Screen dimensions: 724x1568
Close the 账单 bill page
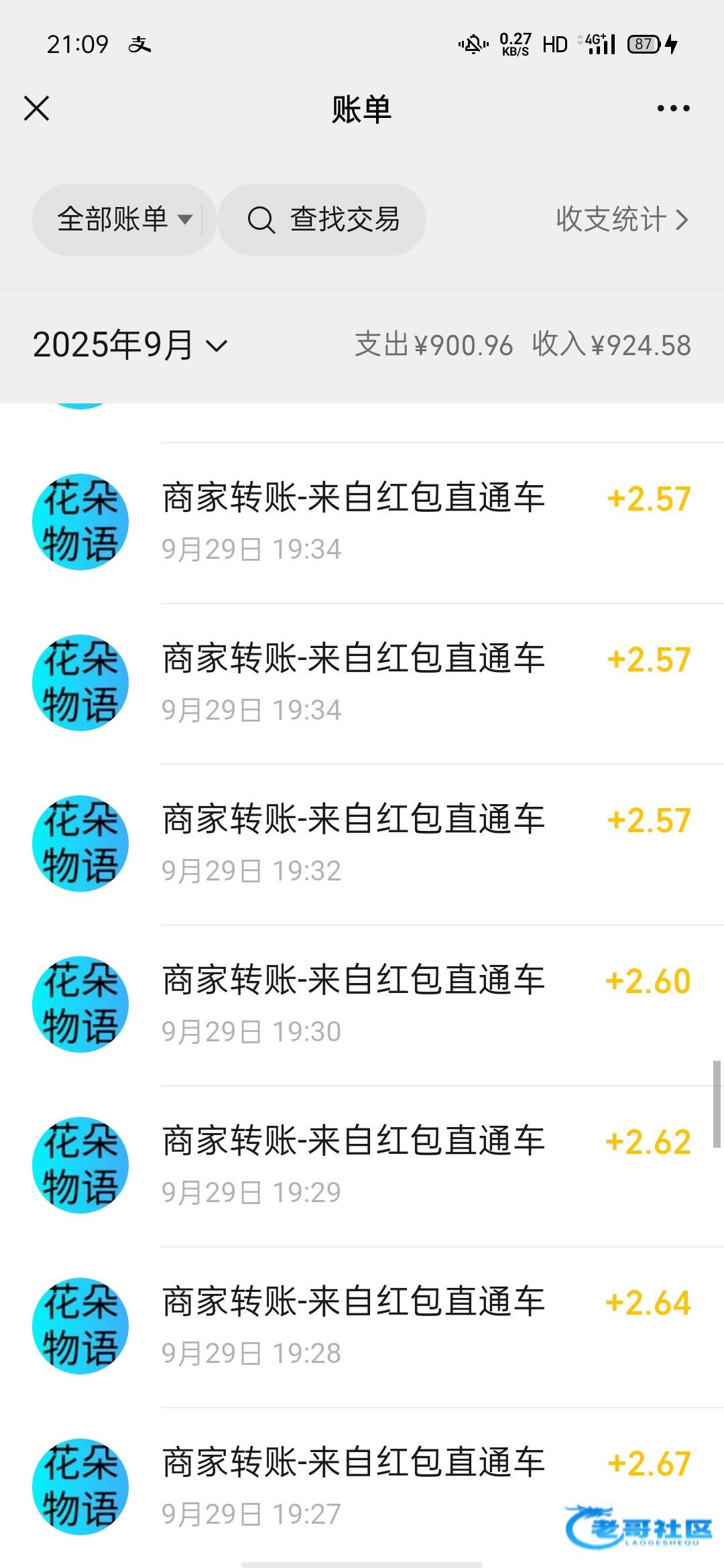point(37,109)
